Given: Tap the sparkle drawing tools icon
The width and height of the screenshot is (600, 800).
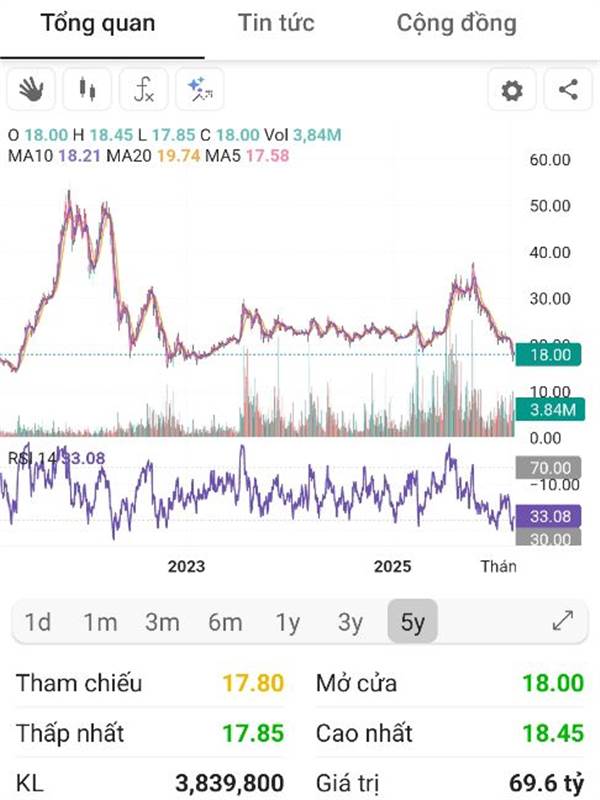Looking at the screenshot, I should click(x=200, y=91).
